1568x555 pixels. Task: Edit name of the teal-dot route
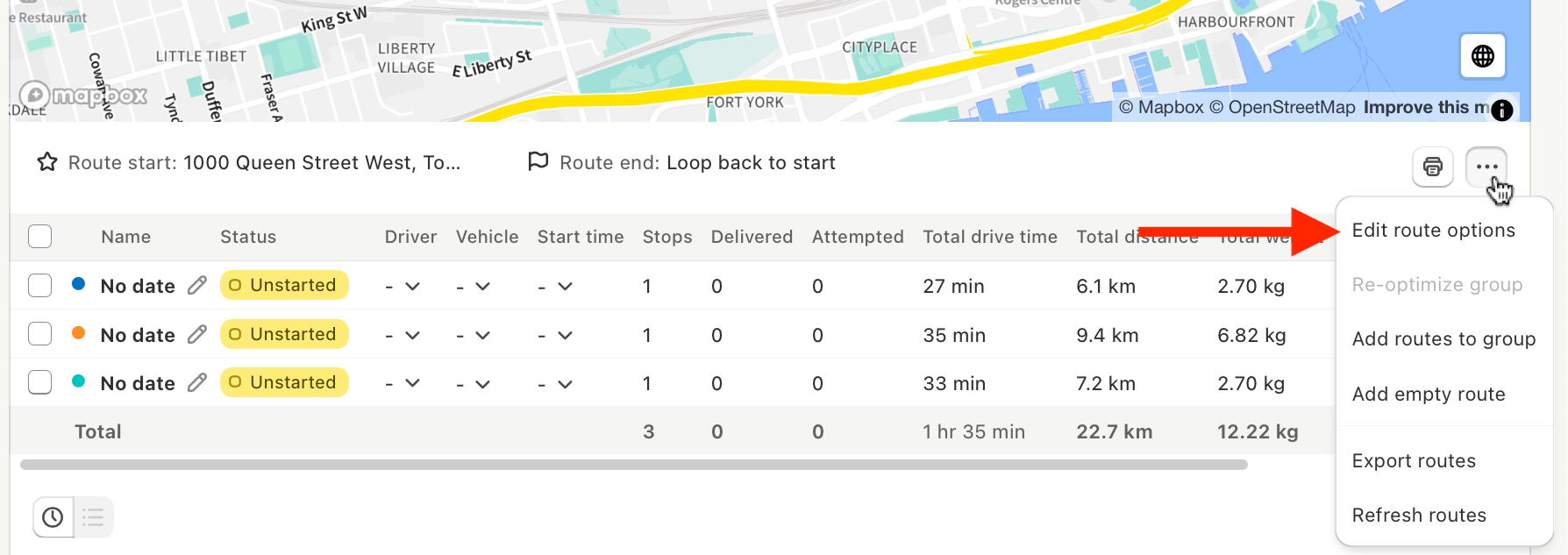click(x=197, y=383)
